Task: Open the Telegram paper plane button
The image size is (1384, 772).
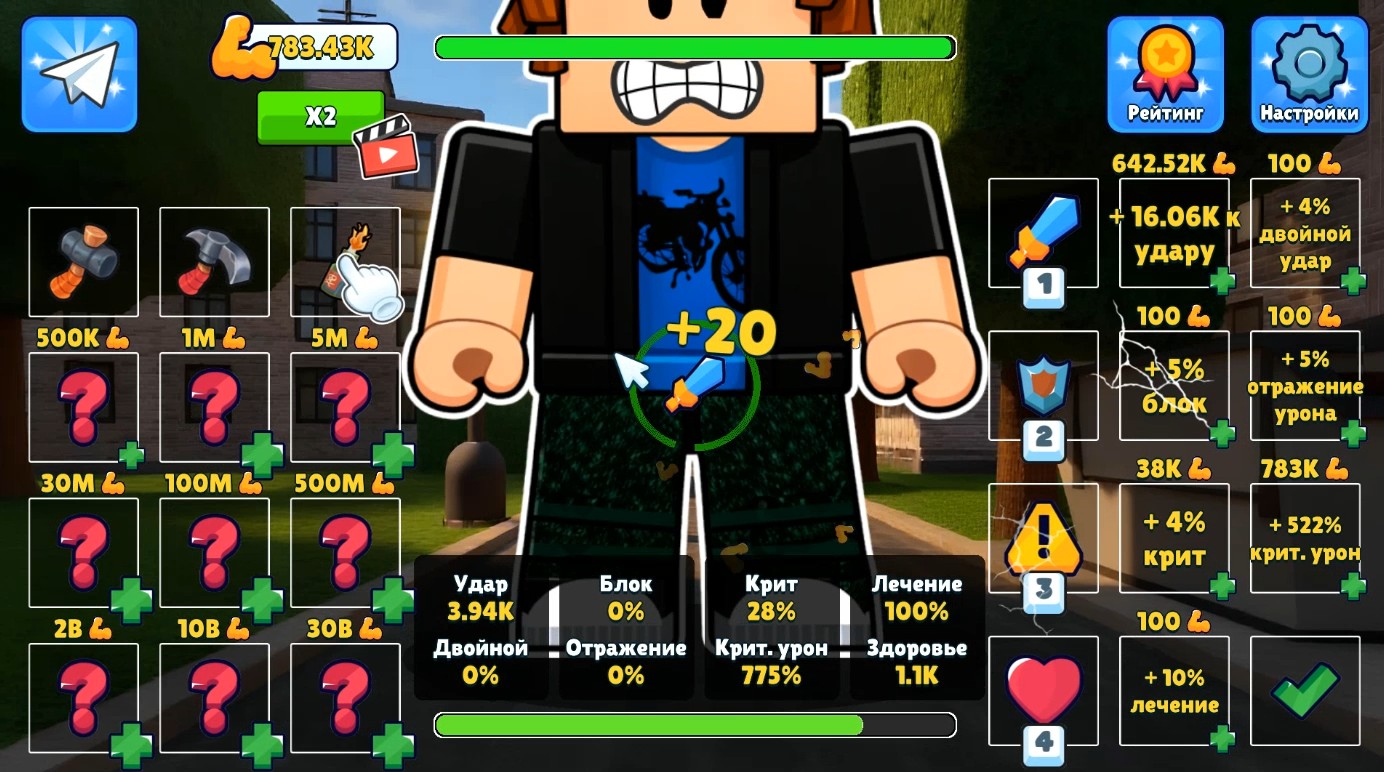Action: point(79,74)
